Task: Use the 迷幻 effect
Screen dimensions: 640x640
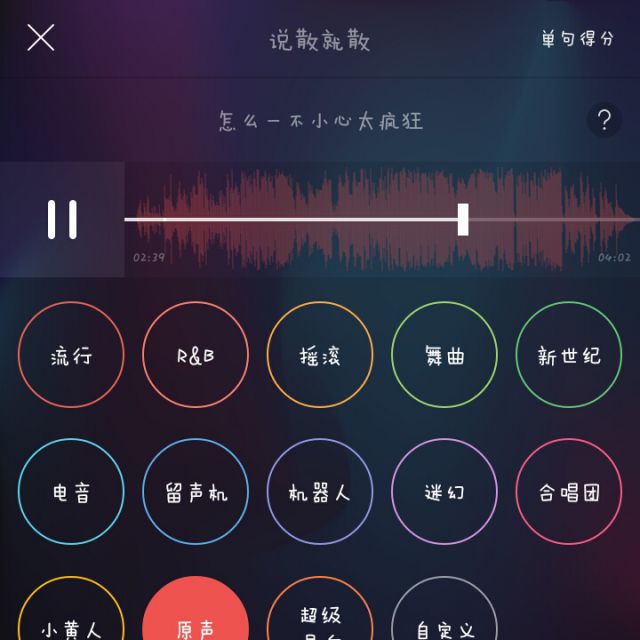Action: tap(444, 492)
